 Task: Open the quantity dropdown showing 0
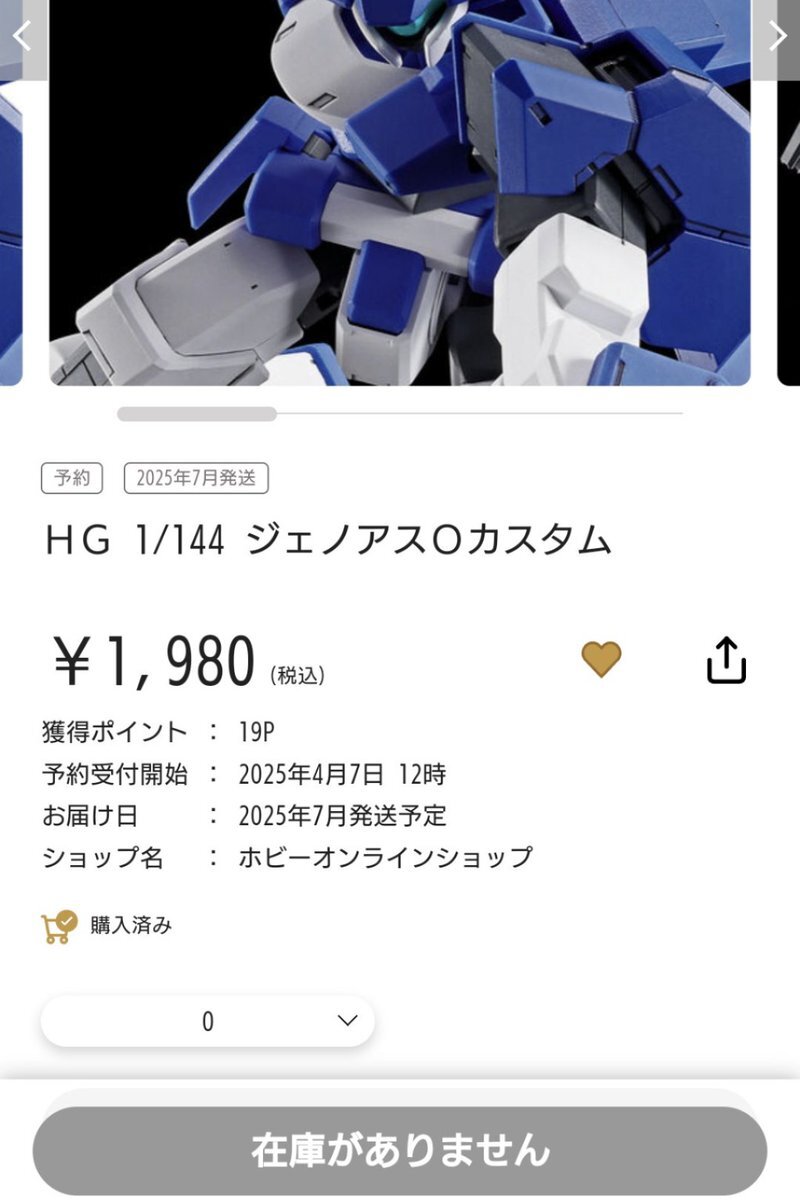point(208,1021)
